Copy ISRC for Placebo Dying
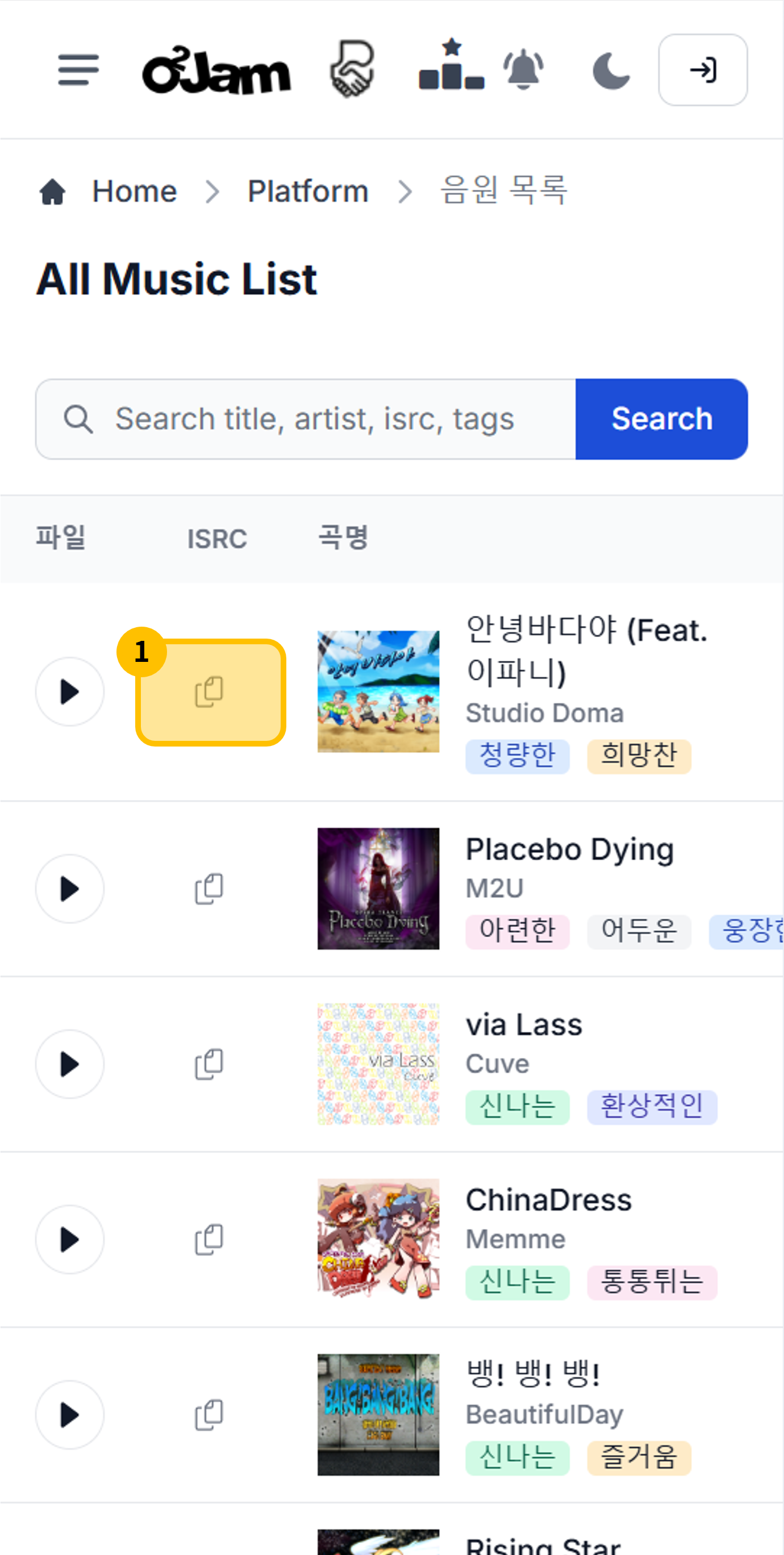Viewport: 784px width, 1555px height. (210, 889)
